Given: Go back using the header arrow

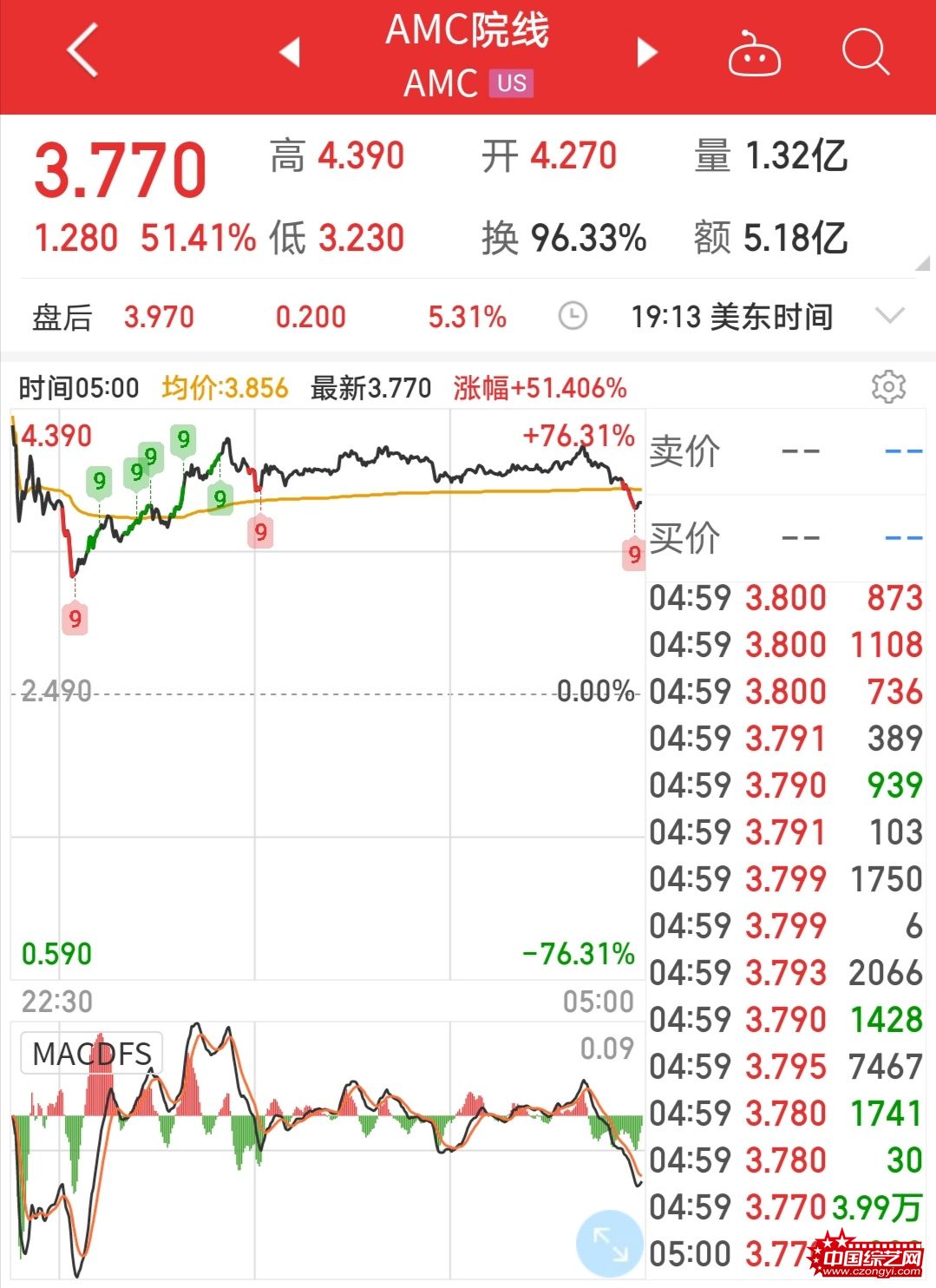Looking at the screenshot, I should [82, 52].
